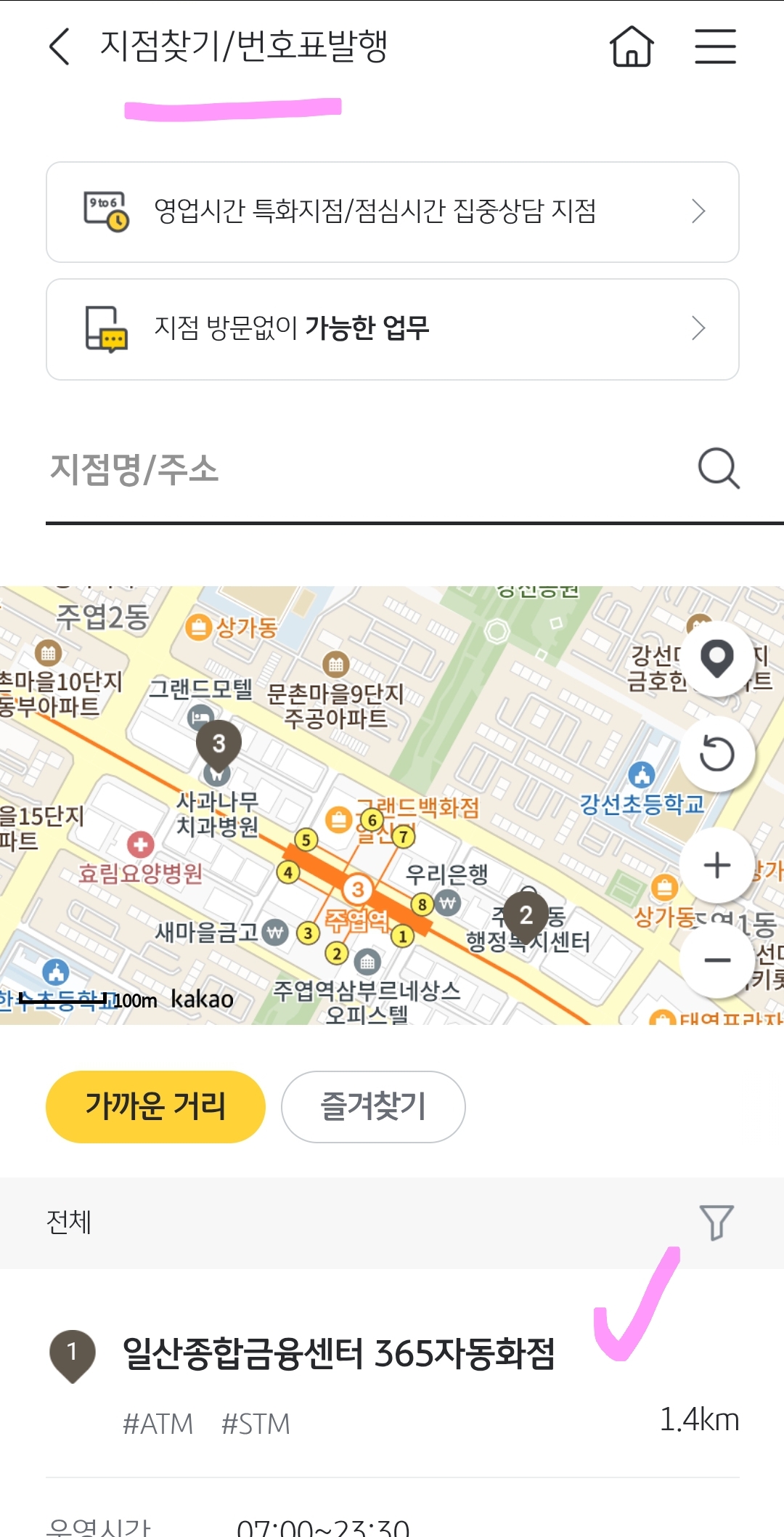784x1537 pixels.
Task: Open 지점 방문없이 가능한 업무
Action: [392, 329]
